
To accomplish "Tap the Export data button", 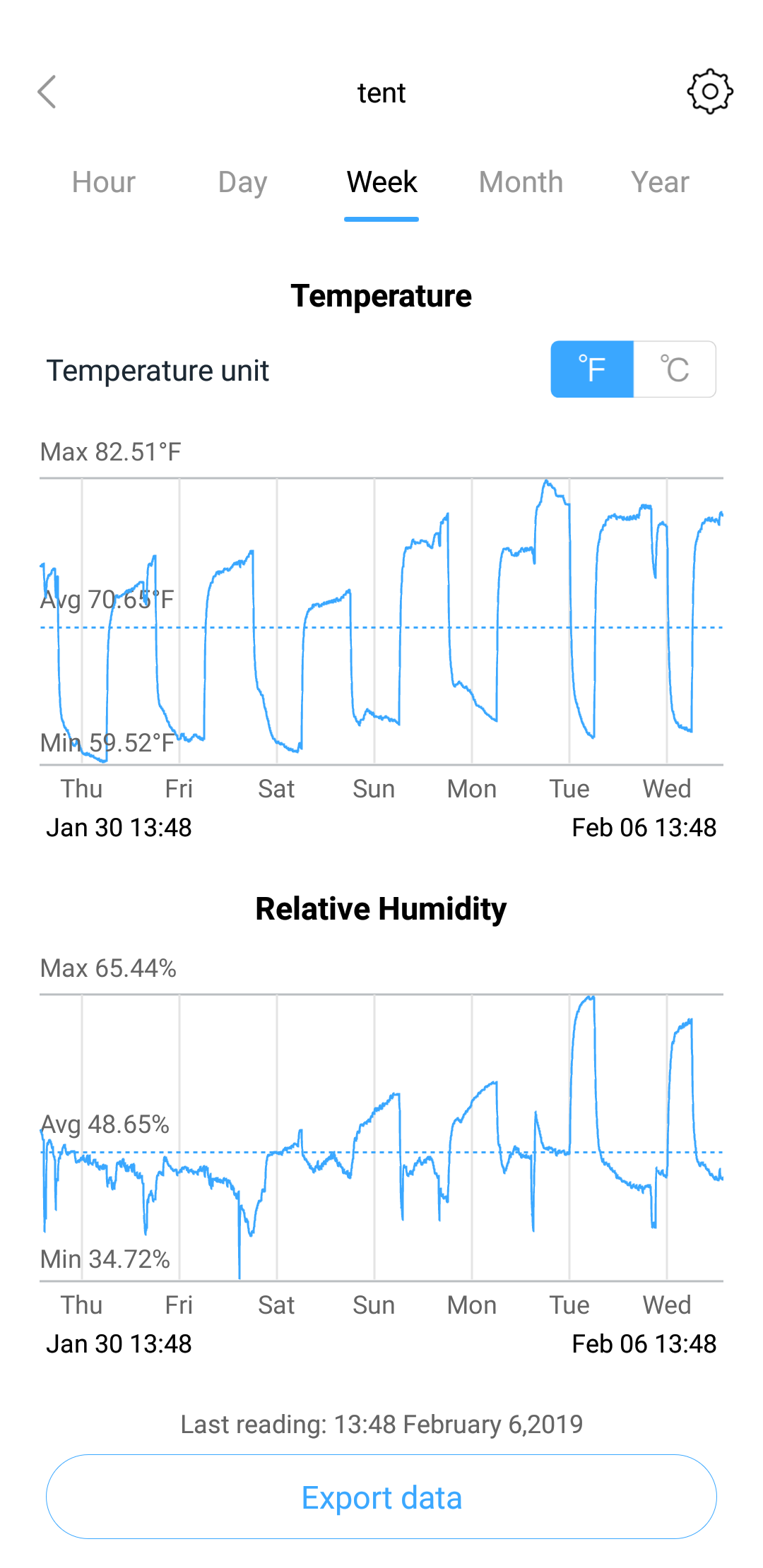I will tap(381, 1497).
